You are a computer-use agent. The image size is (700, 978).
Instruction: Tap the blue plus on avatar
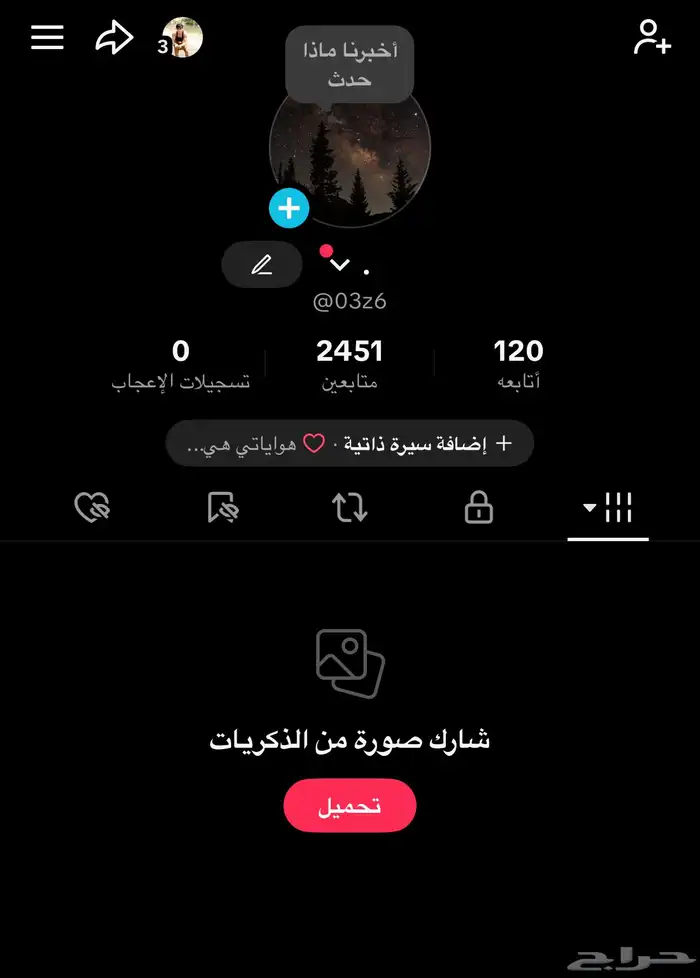coord(289,208)
